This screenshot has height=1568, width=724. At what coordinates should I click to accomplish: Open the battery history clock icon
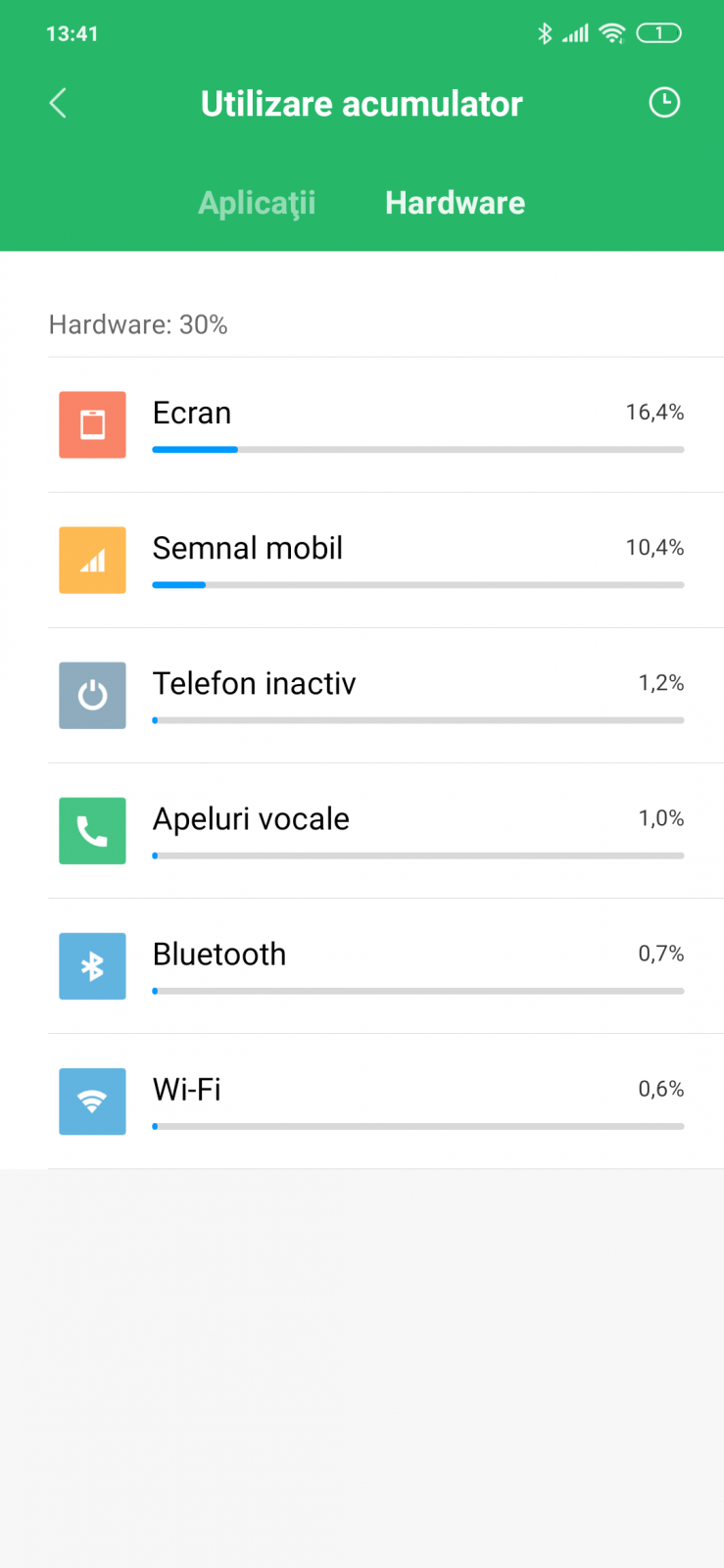(664, 102)
